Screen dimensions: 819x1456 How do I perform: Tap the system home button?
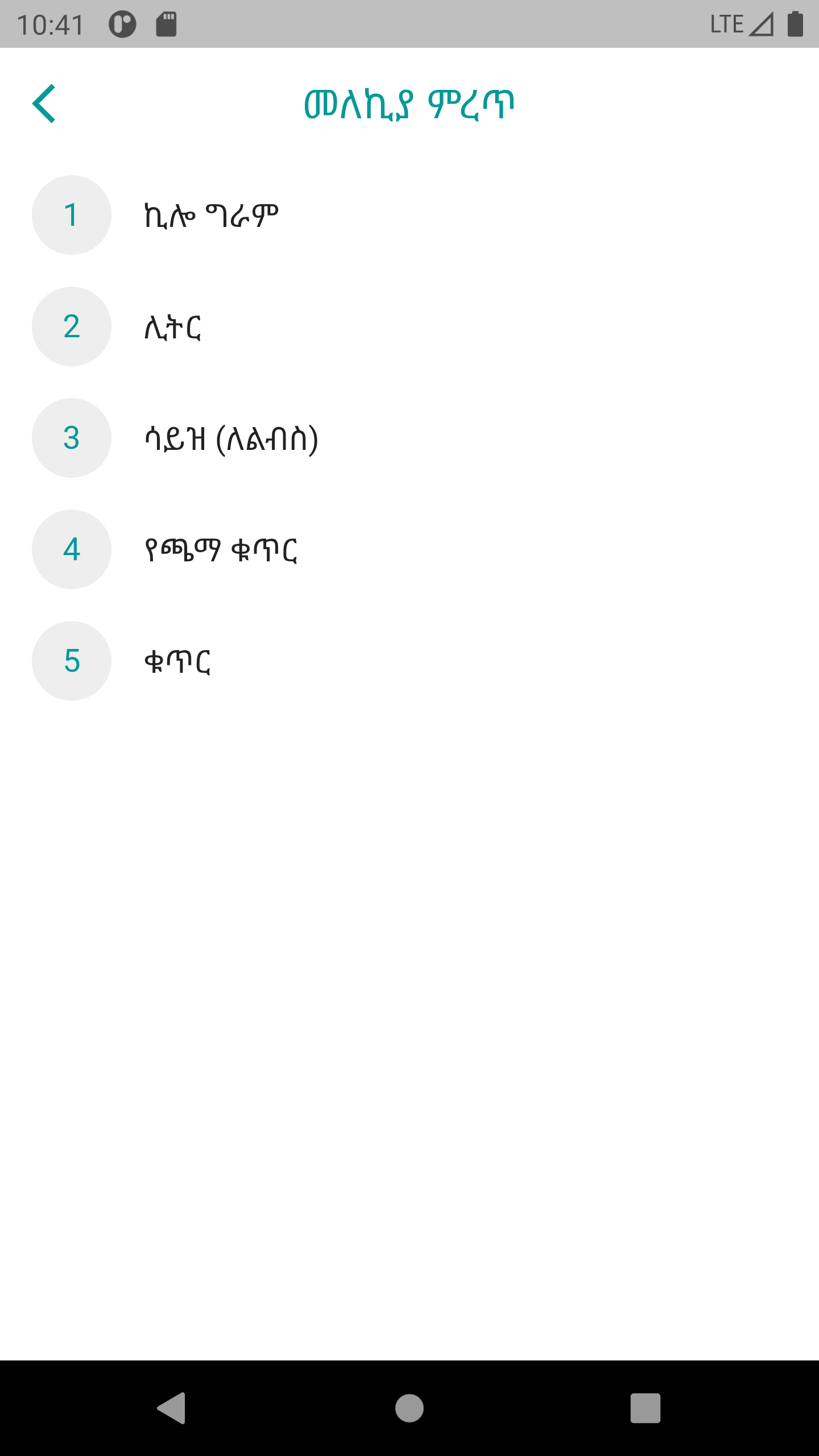(x=409, y=1408)
